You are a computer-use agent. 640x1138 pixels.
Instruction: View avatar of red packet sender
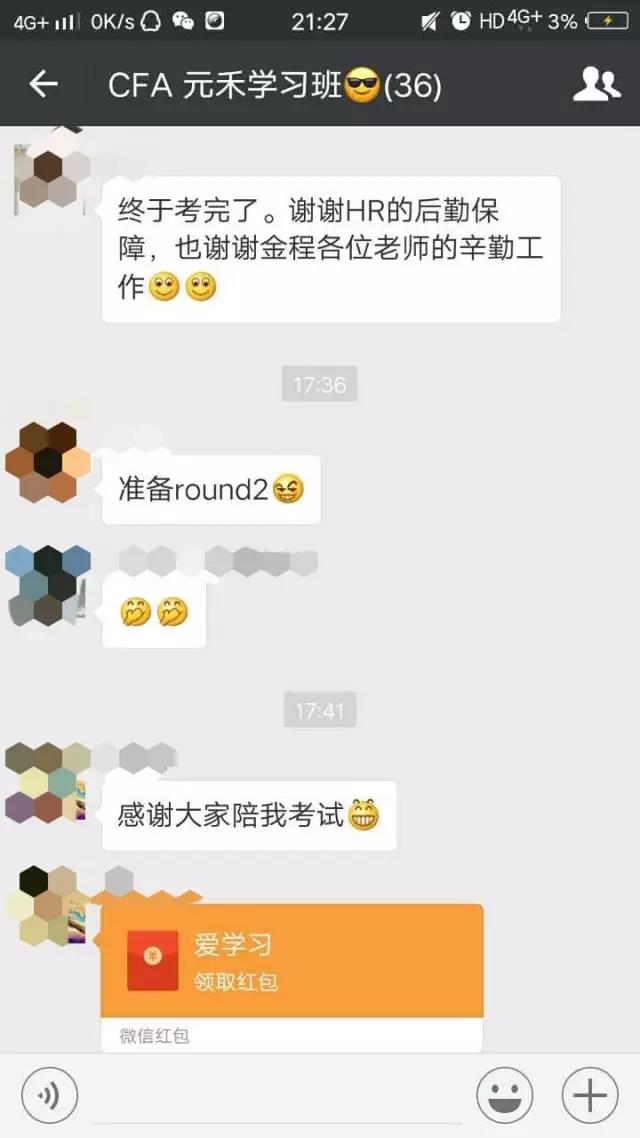[x=48, y=907]
